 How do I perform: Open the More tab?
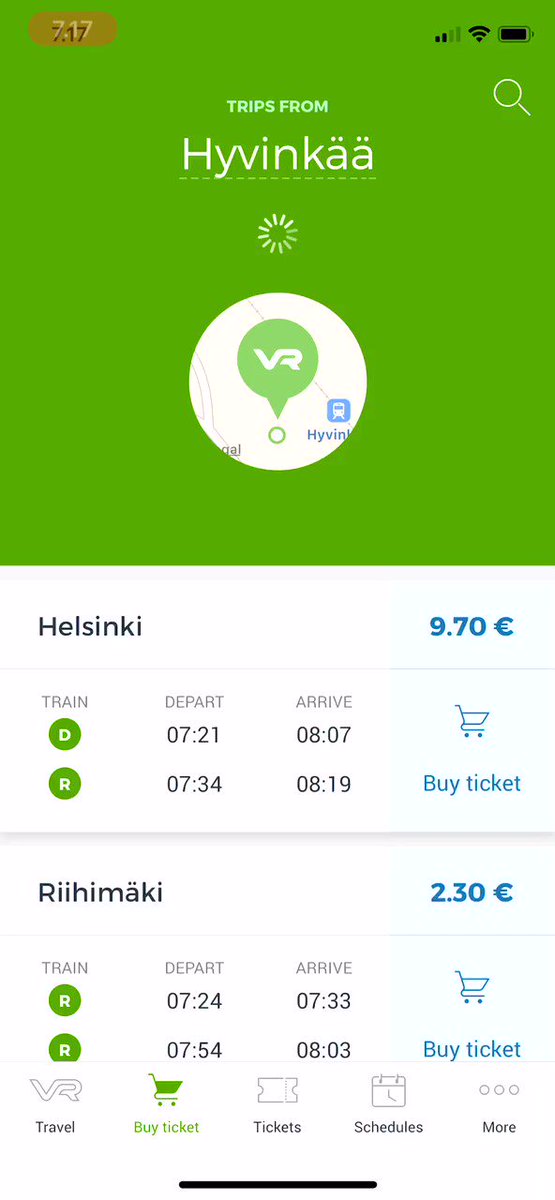[x=499, y=1104]
